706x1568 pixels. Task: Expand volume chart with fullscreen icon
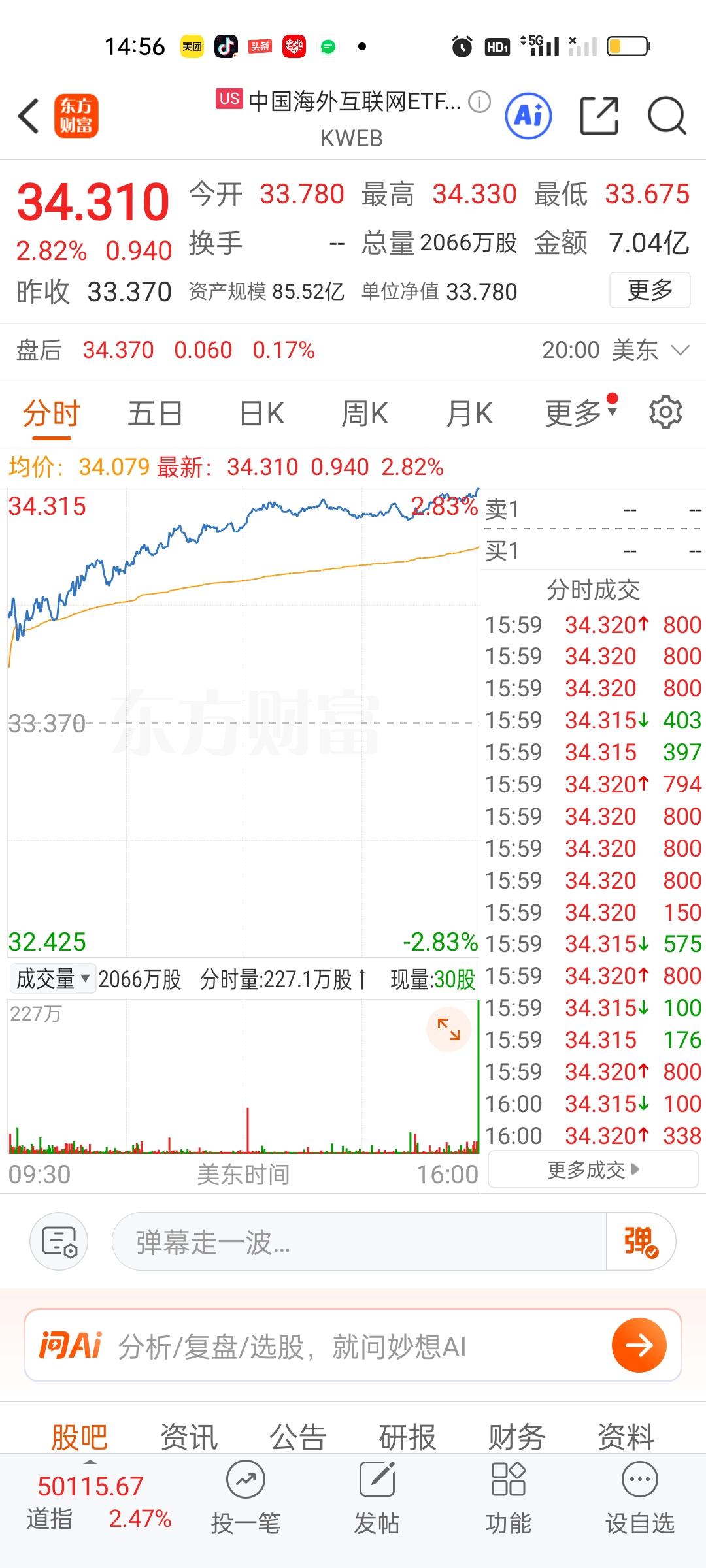point(449,1028)
